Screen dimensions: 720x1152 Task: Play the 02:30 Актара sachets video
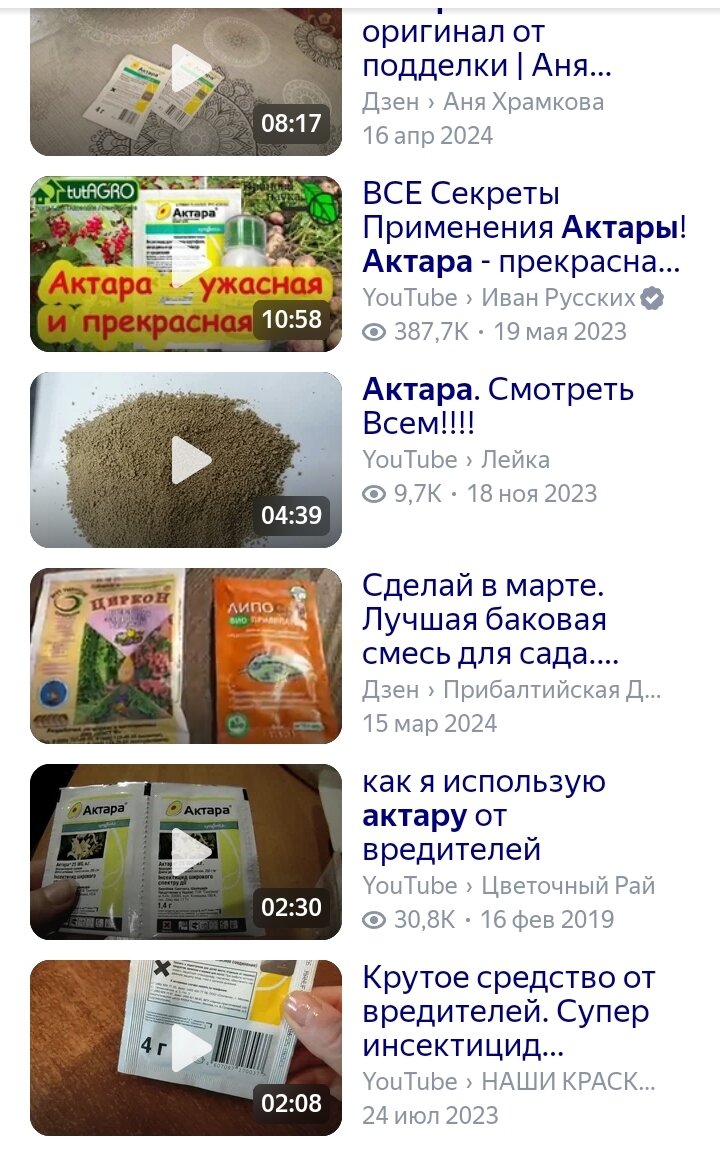(x=186, y=852)
